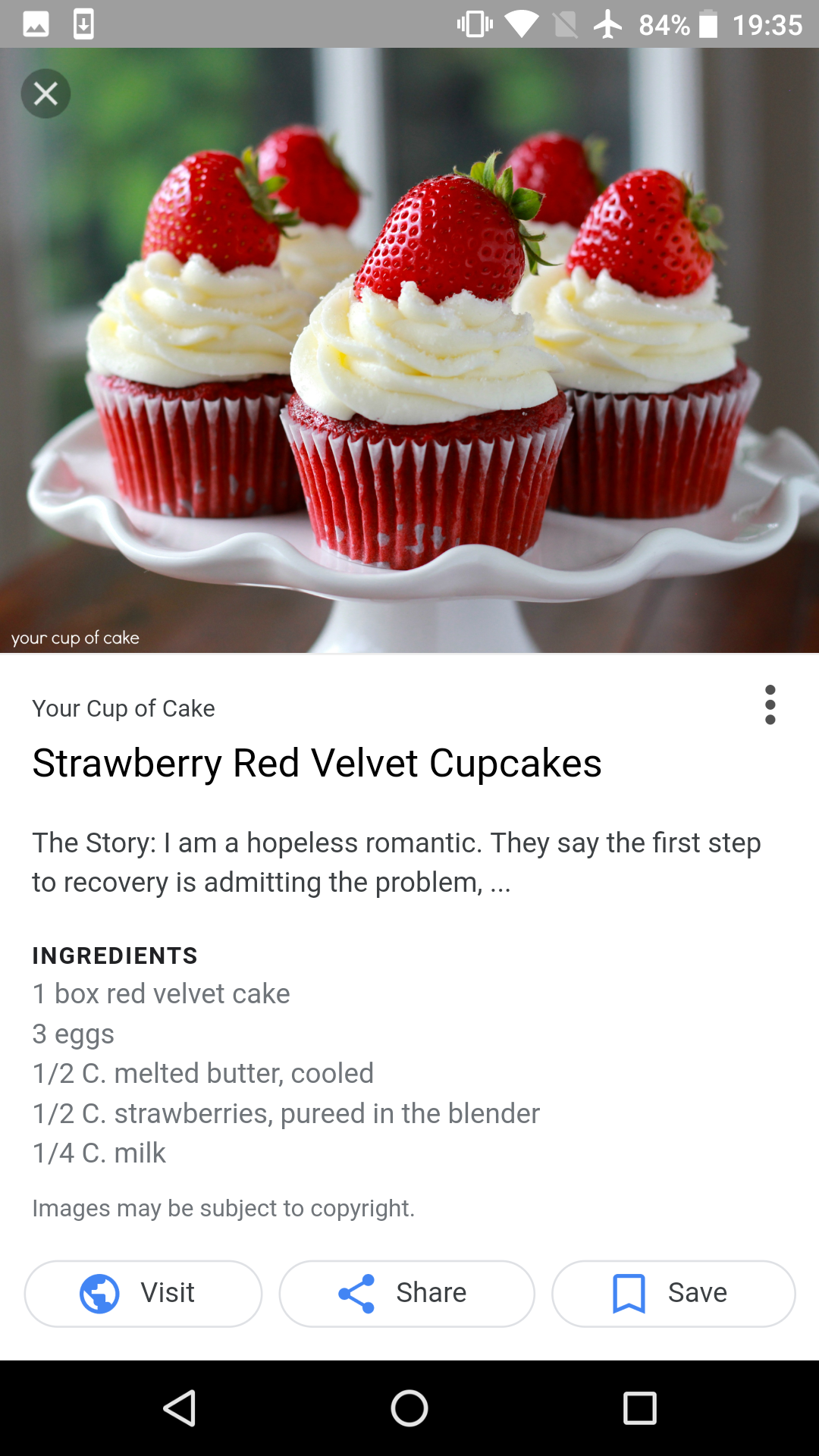Tap the Visit button
This screenshot has height=1456, width=819.
(x=143, y=1294)
